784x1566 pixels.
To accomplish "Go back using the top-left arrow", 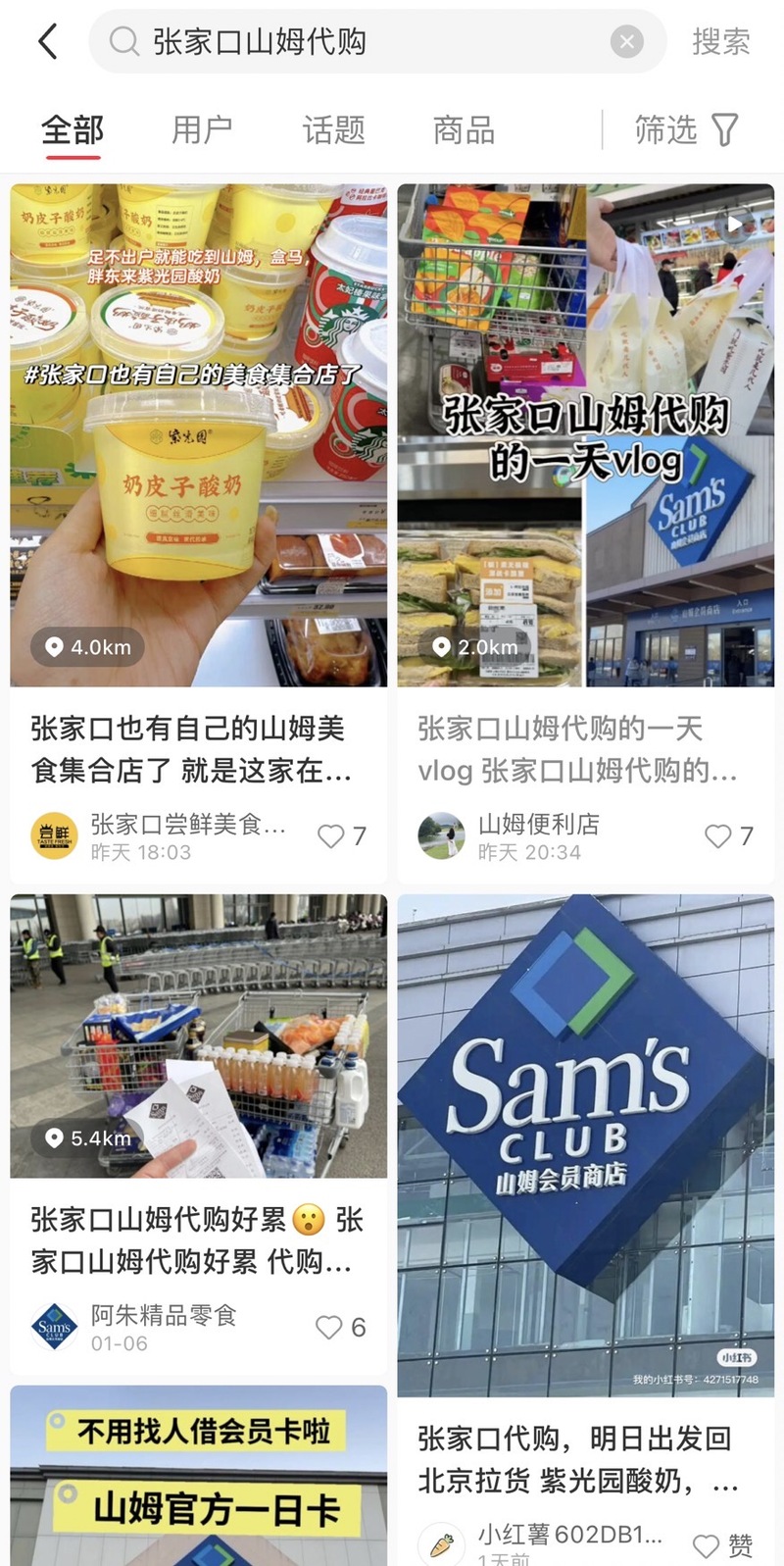I will [47, 41].
